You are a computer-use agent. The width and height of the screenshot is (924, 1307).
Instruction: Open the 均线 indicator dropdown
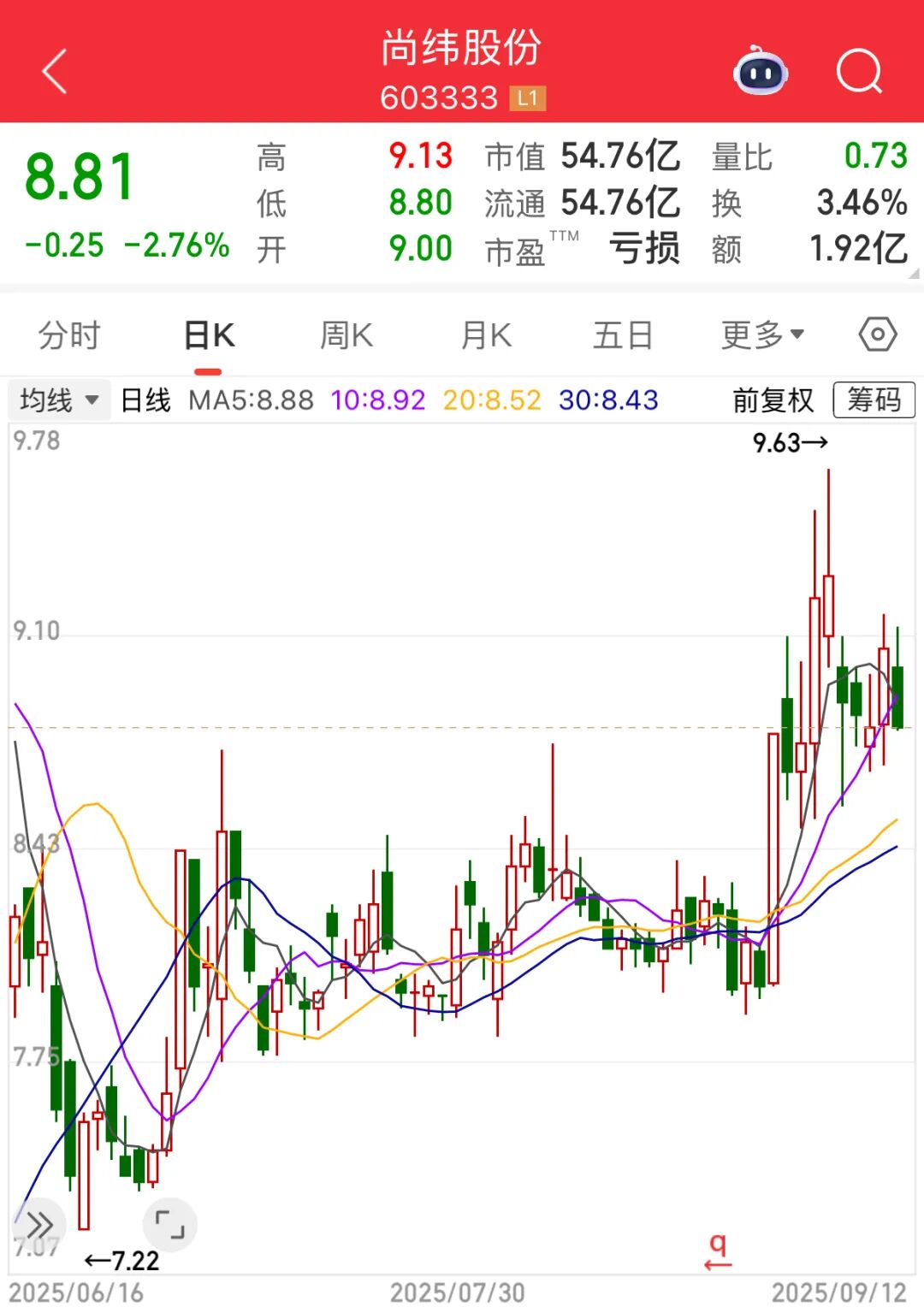pyautogui.click(x=59, y=399)
